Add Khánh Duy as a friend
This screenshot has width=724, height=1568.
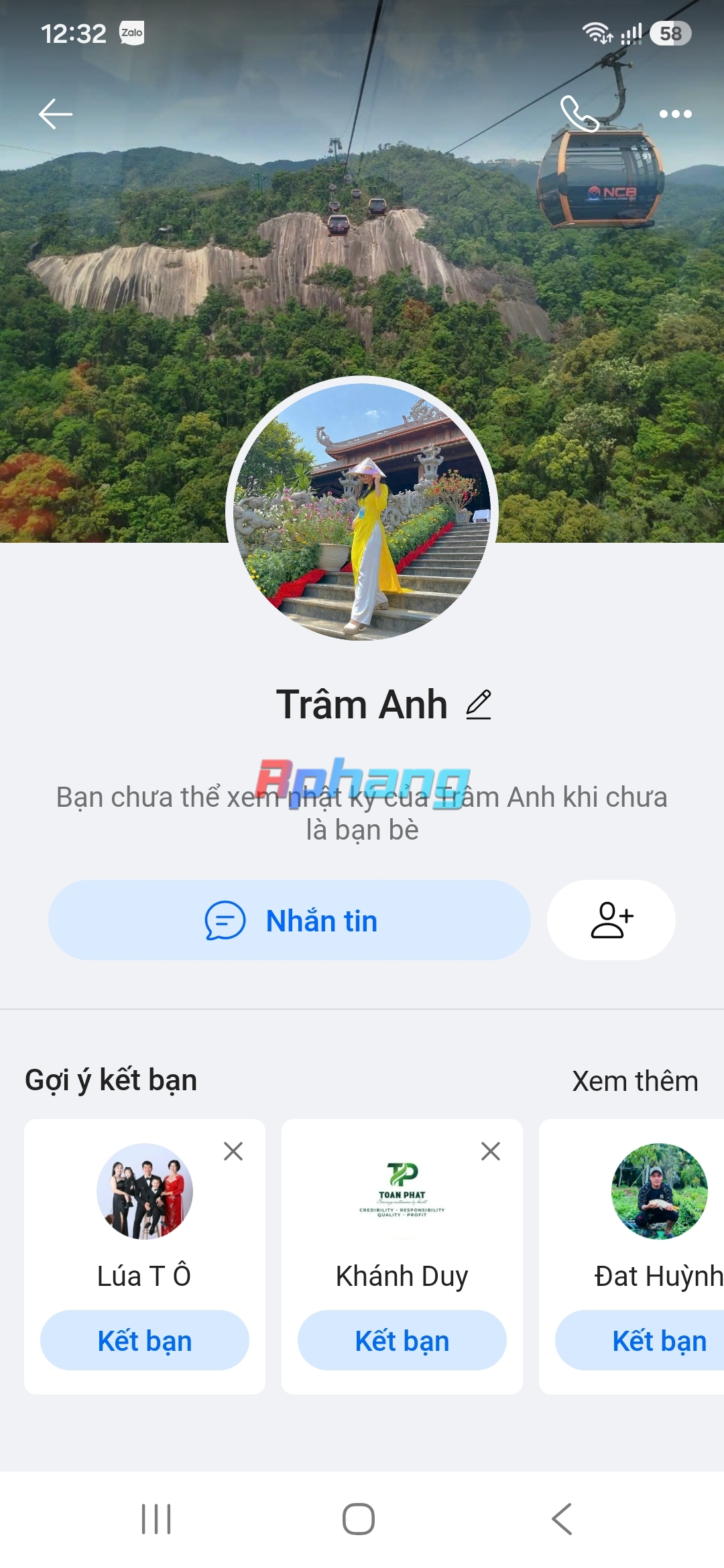coord(402,1340)
